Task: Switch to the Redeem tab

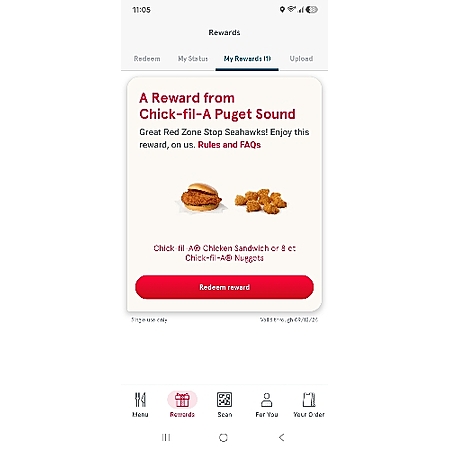Action: (147, 59)
